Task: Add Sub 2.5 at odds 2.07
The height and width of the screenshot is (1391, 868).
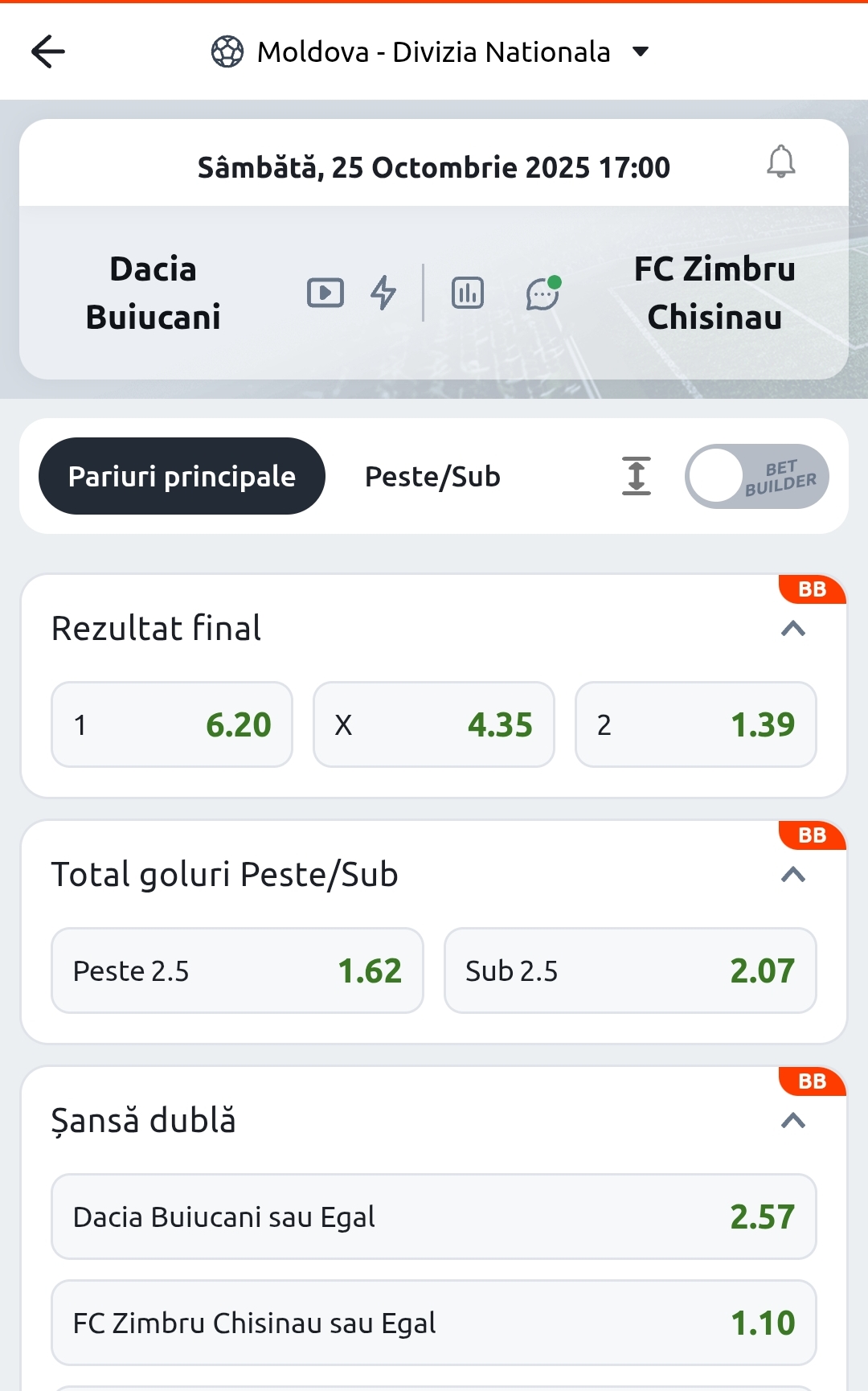Action: click(x=630, y=970)
